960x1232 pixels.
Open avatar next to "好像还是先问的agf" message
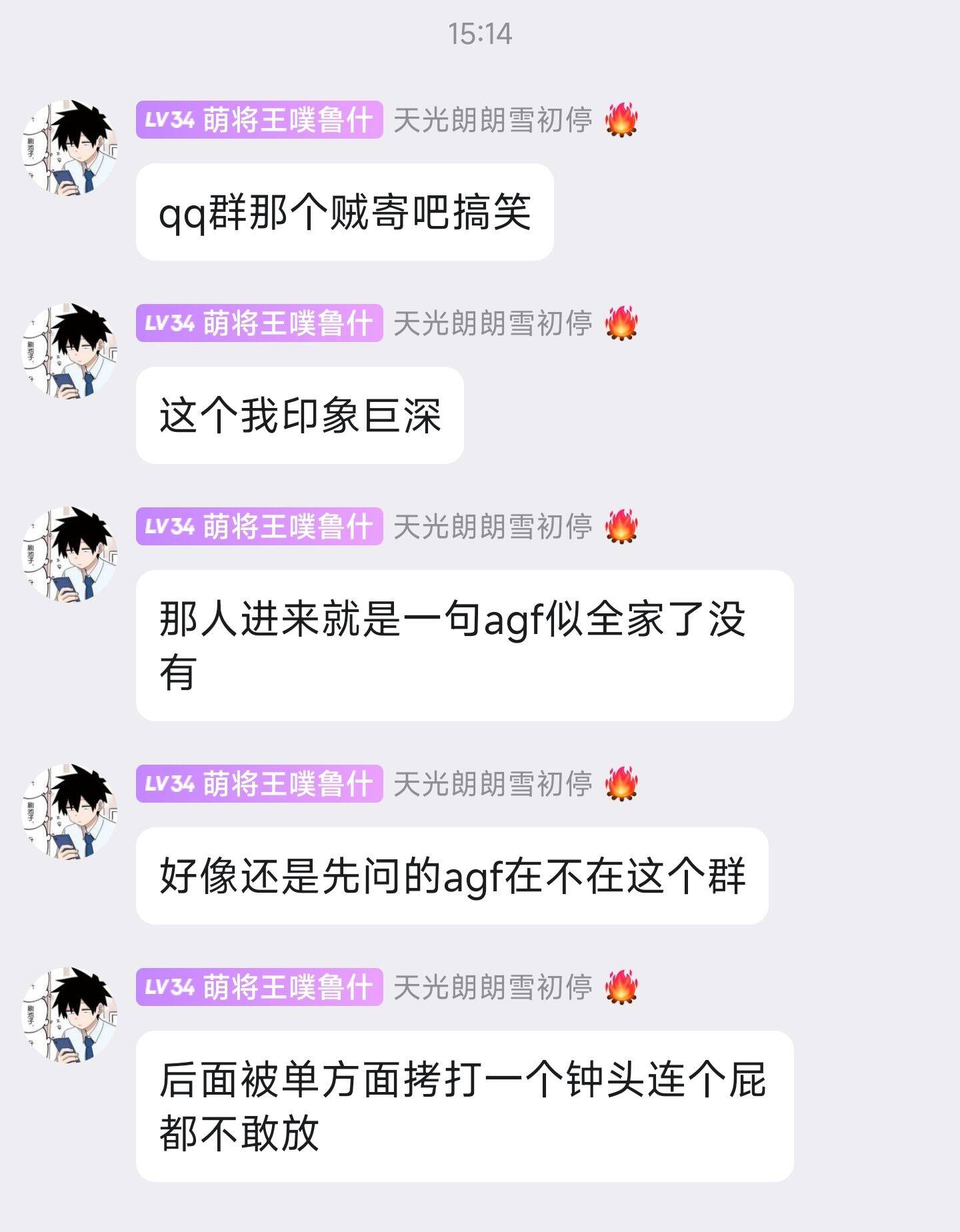coord(69,811)
